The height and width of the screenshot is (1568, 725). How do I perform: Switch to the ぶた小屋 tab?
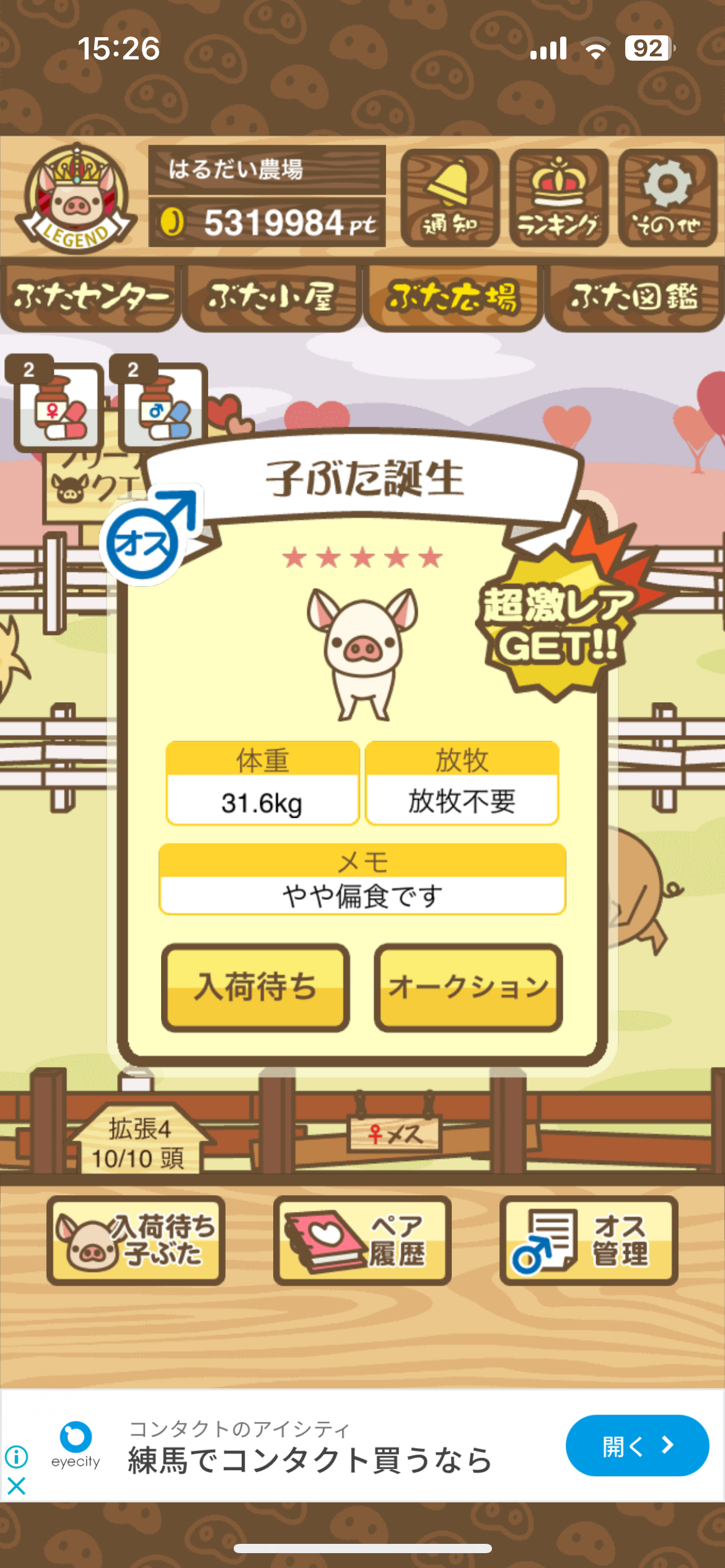point(271,297)
